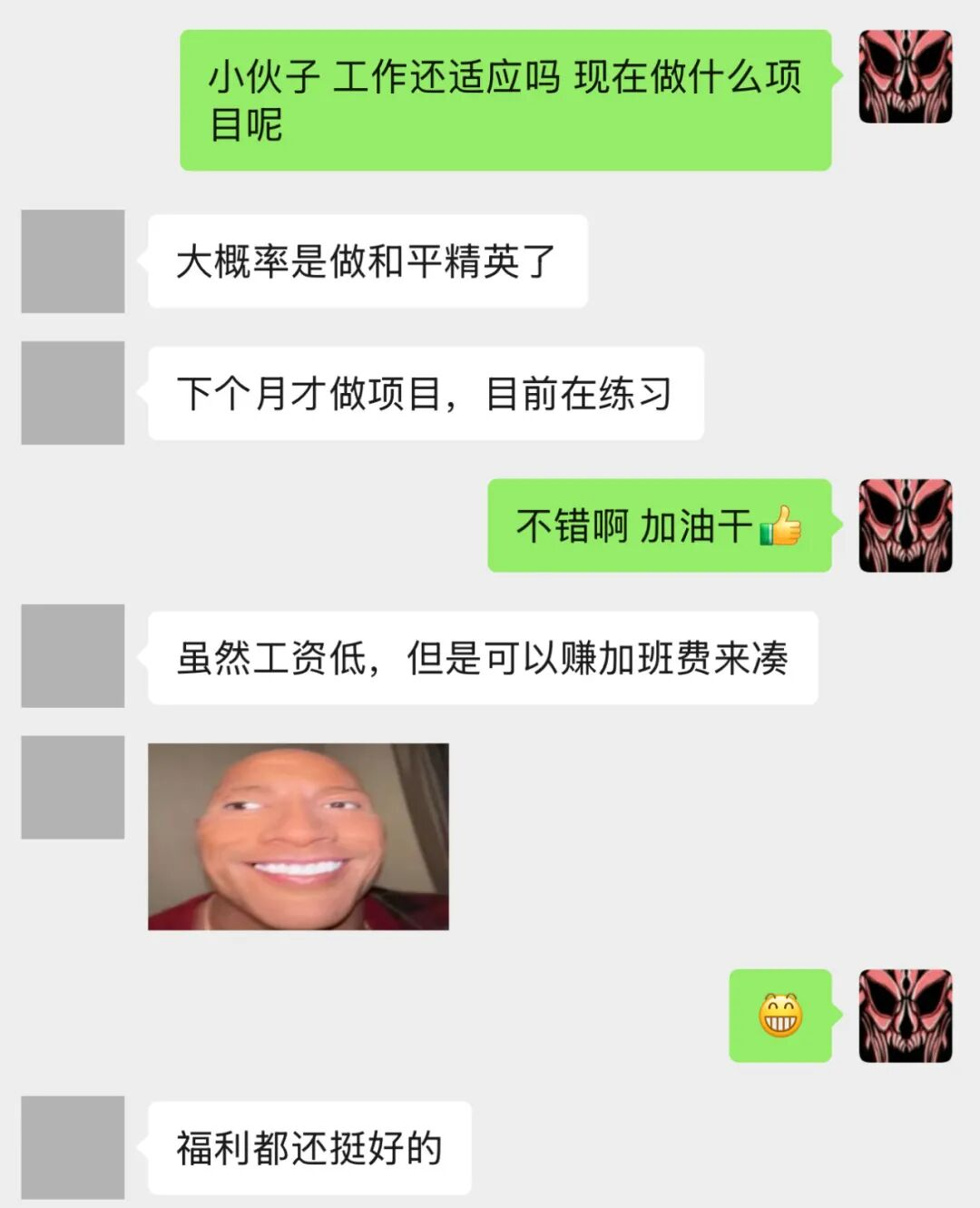980x1208 pixels.
Task: Tap the skull avatar beside '不错啊 加油干'
Action: pyautogui.click(x=905, y=525)
